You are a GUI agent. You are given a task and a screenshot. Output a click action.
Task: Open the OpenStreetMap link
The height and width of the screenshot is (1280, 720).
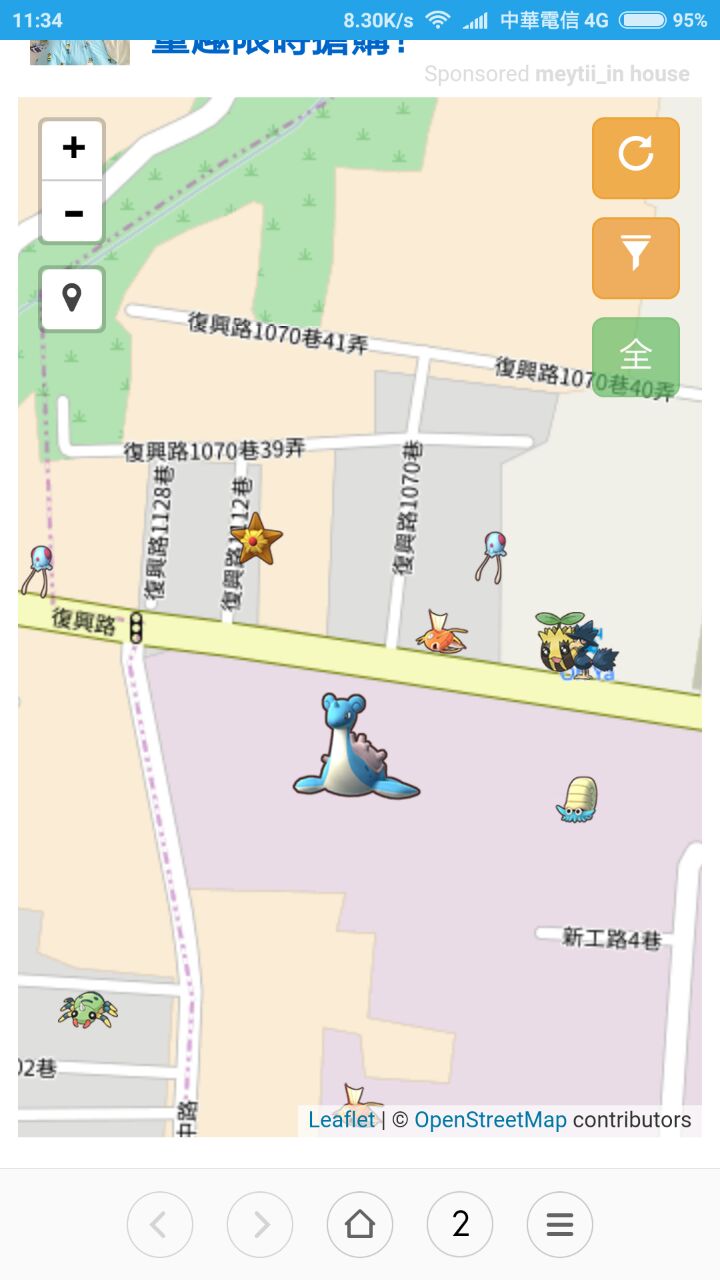click(x=490, y=1120)
